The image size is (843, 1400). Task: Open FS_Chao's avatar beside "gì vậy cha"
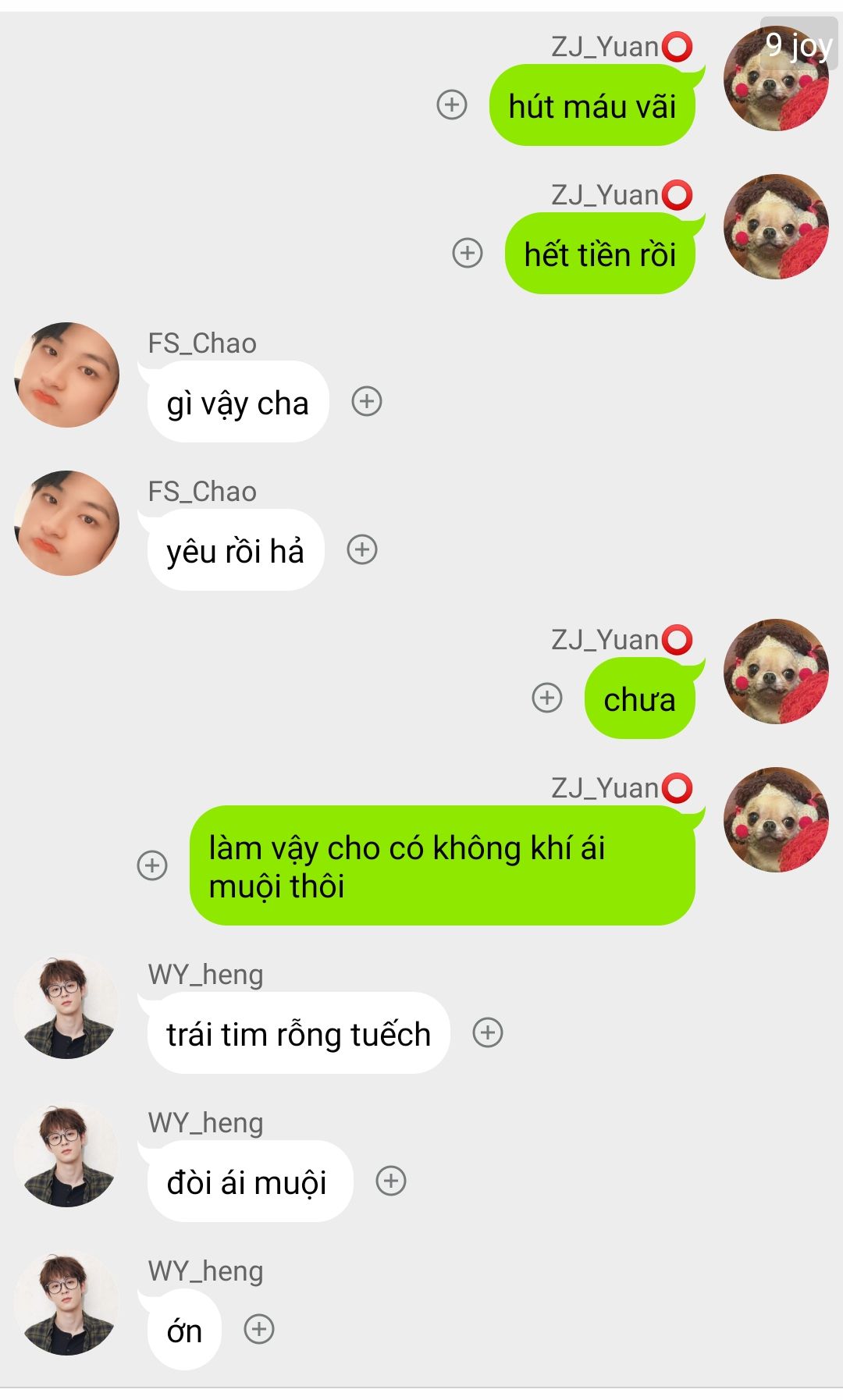click(x=67, y=375)
